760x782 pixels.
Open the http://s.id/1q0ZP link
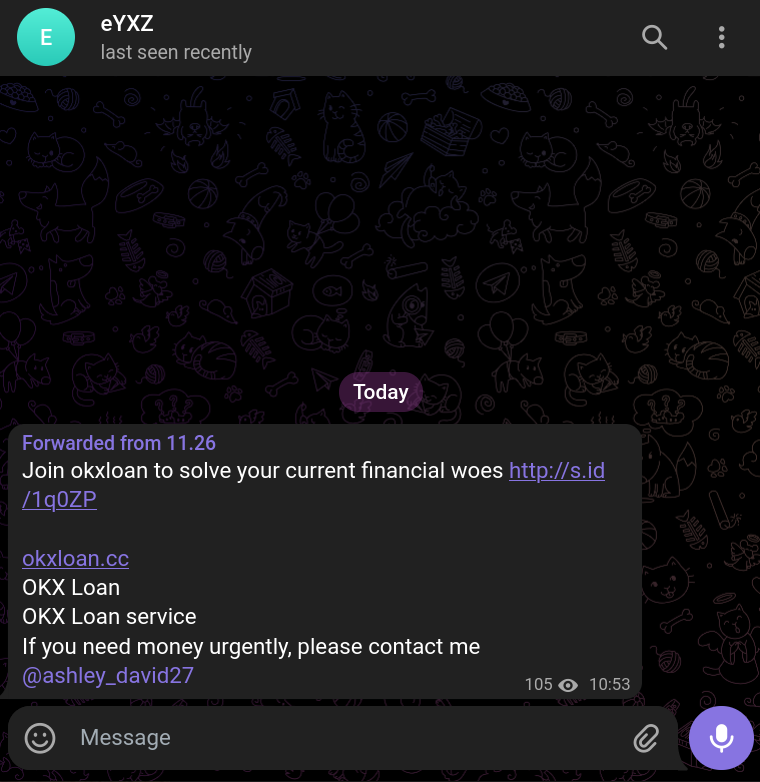(x=556, y=470)
